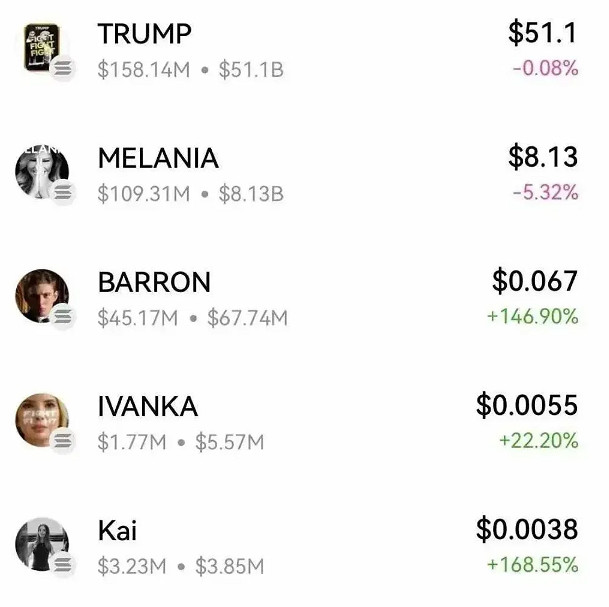Screen dimensions: 609x607
Task: Open the MELANIA token row
Action: click(157, 159)
